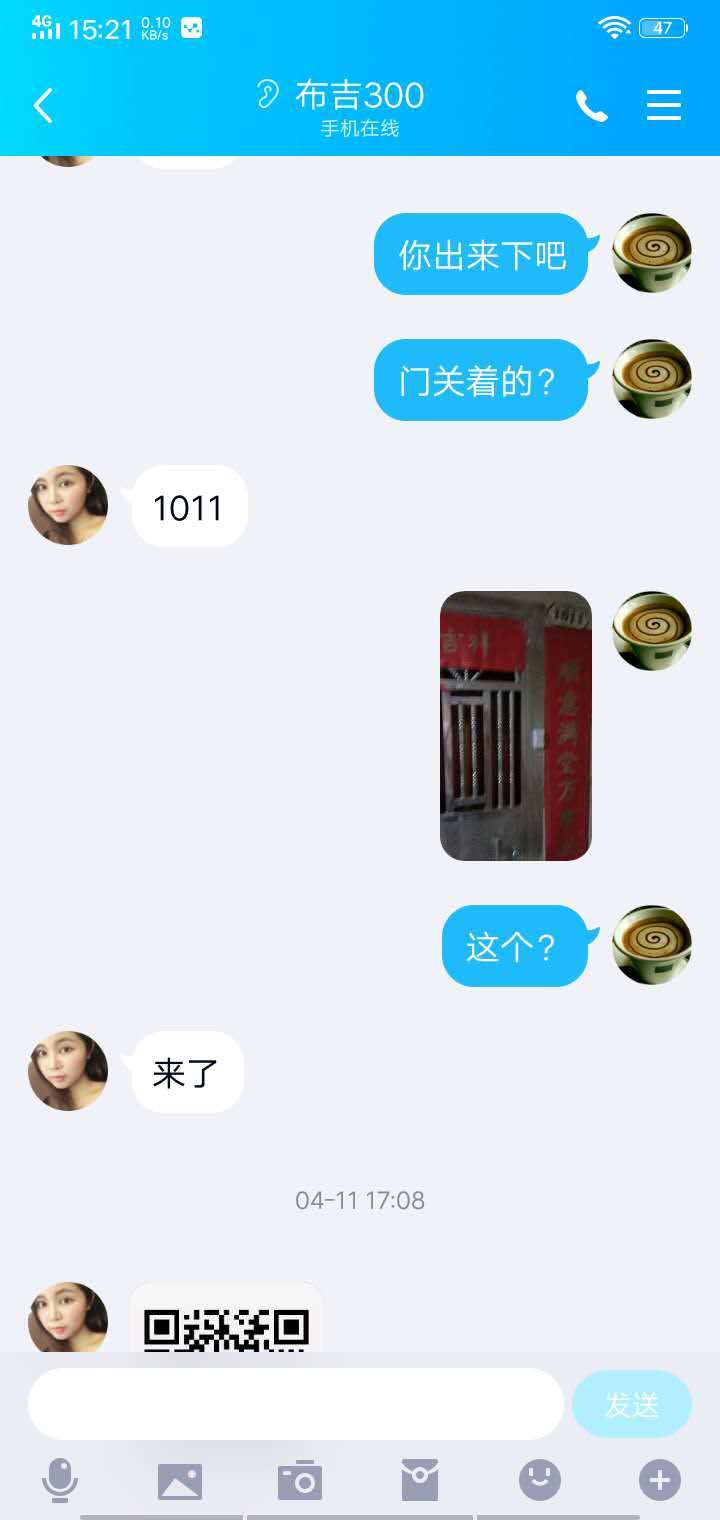Start a voice call with 布吉300
Image resolution: width=720 pixels, height=1520 pixels.
pyautogui.click(x=591, y=105)
